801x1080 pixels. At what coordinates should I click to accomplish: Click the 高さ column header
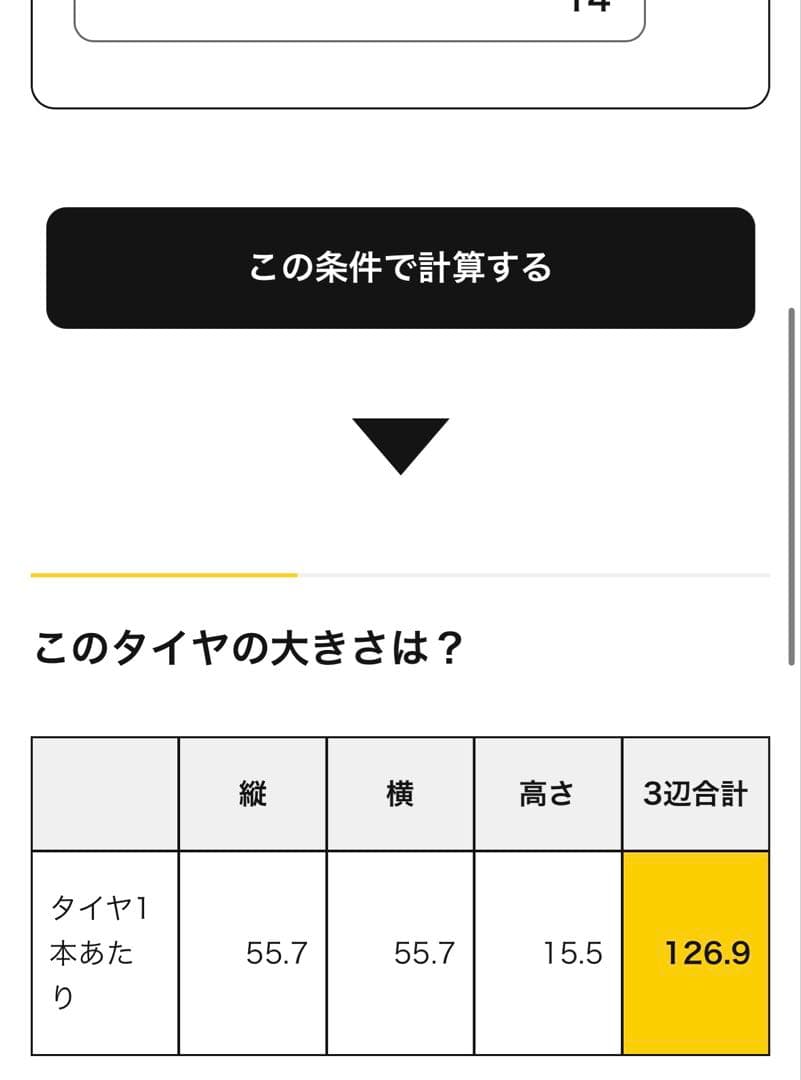coord(547,793)
